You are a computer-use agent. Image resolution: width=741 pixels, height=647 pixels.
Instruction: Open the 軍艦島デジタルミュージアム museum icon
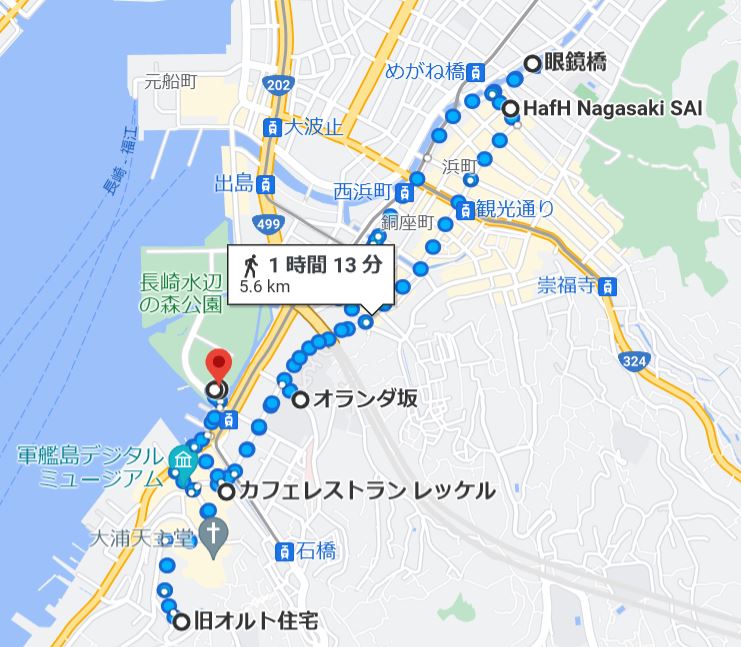(183, 460)
